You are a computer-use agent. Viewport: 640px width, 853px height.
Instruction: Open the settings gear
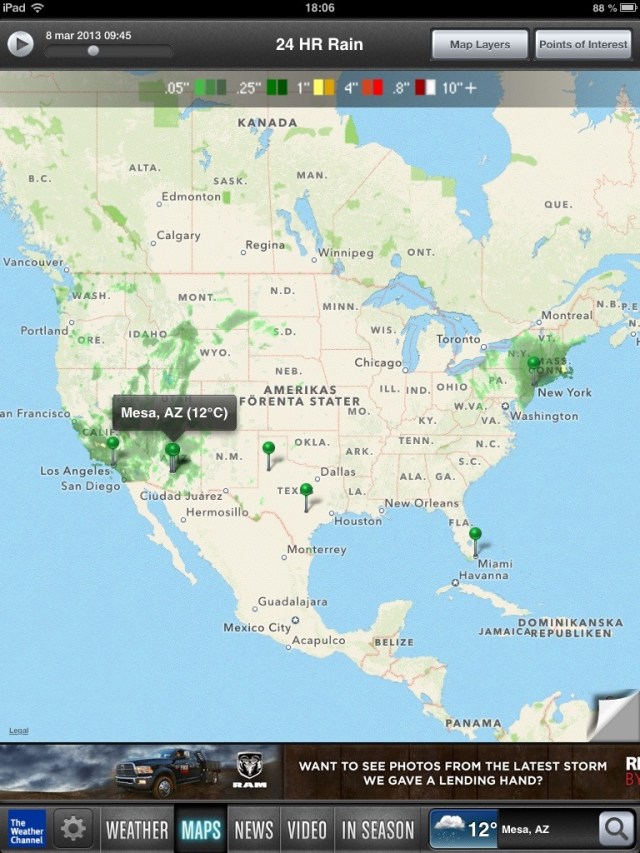tap(72, 829)
